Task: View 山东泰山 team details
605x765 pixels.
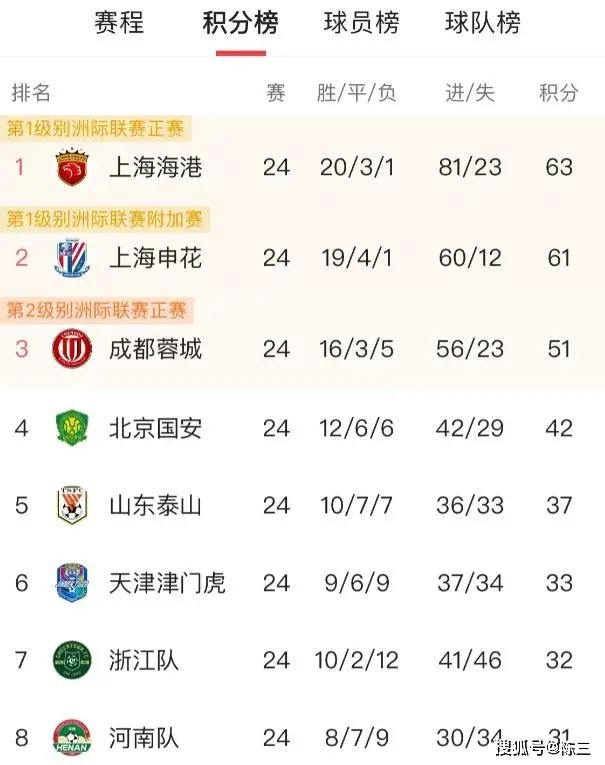Action: pyautogui.click(x=155, y=505)
